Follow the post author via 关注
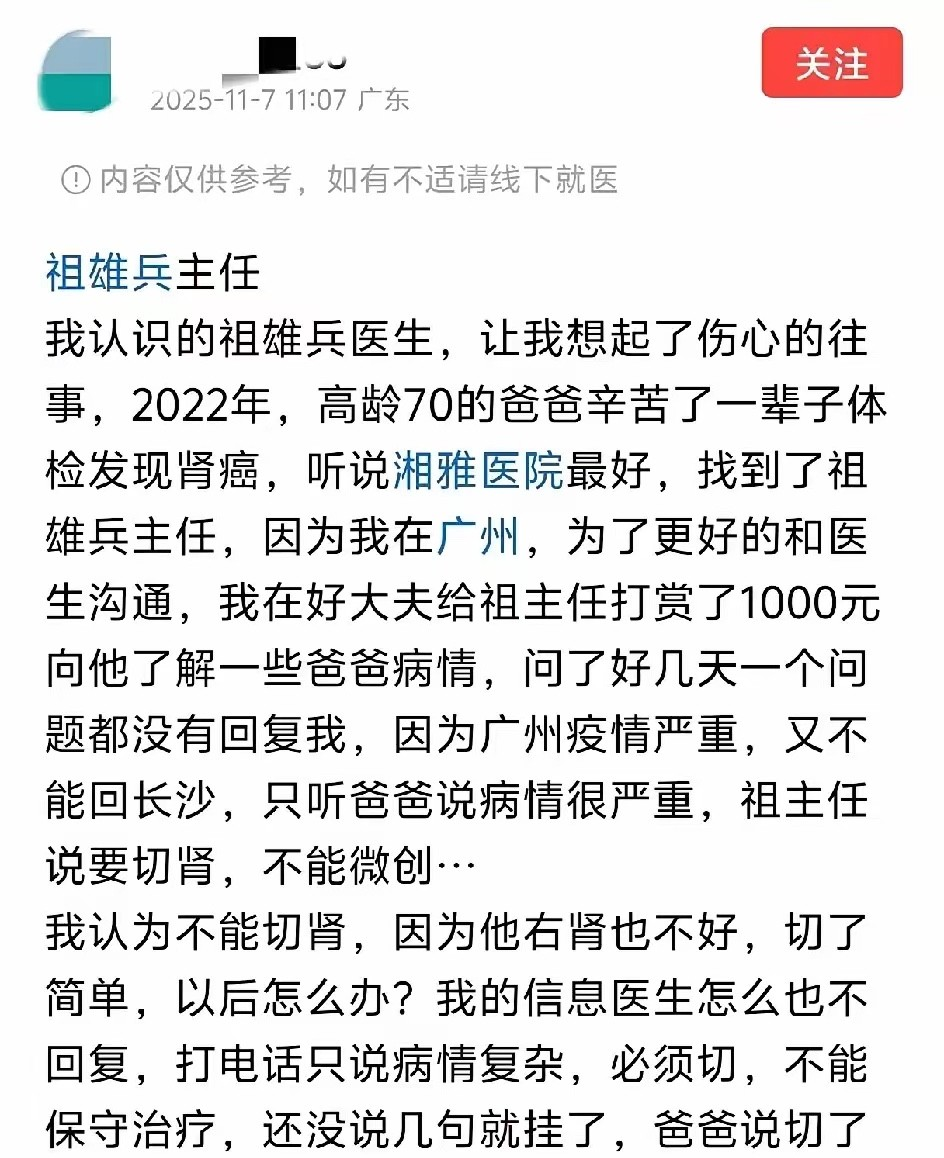This screenshot has height=1158, width=944. tap(831, 63)
